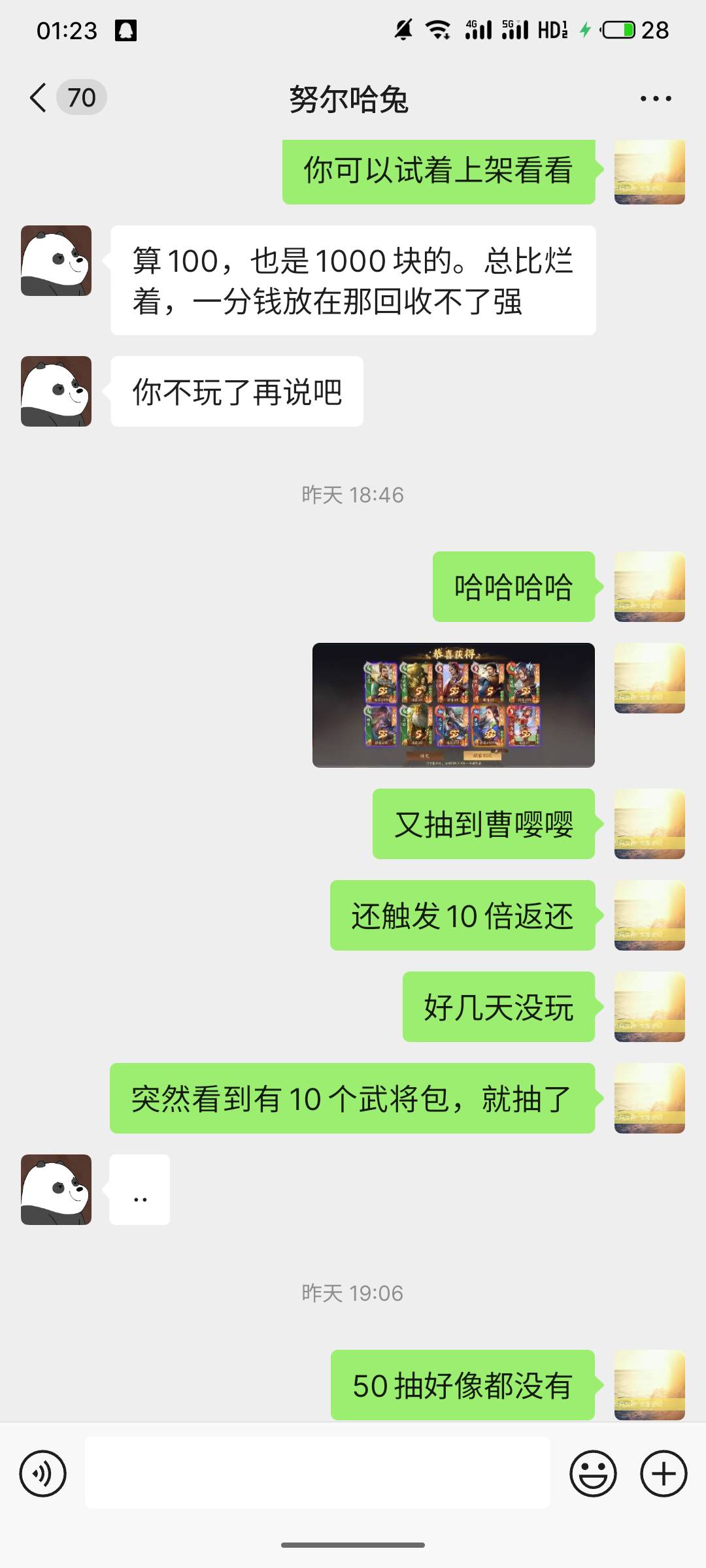Switch to voice message input
This screenshot has height=1568, width=706.
click(43, 1473)
